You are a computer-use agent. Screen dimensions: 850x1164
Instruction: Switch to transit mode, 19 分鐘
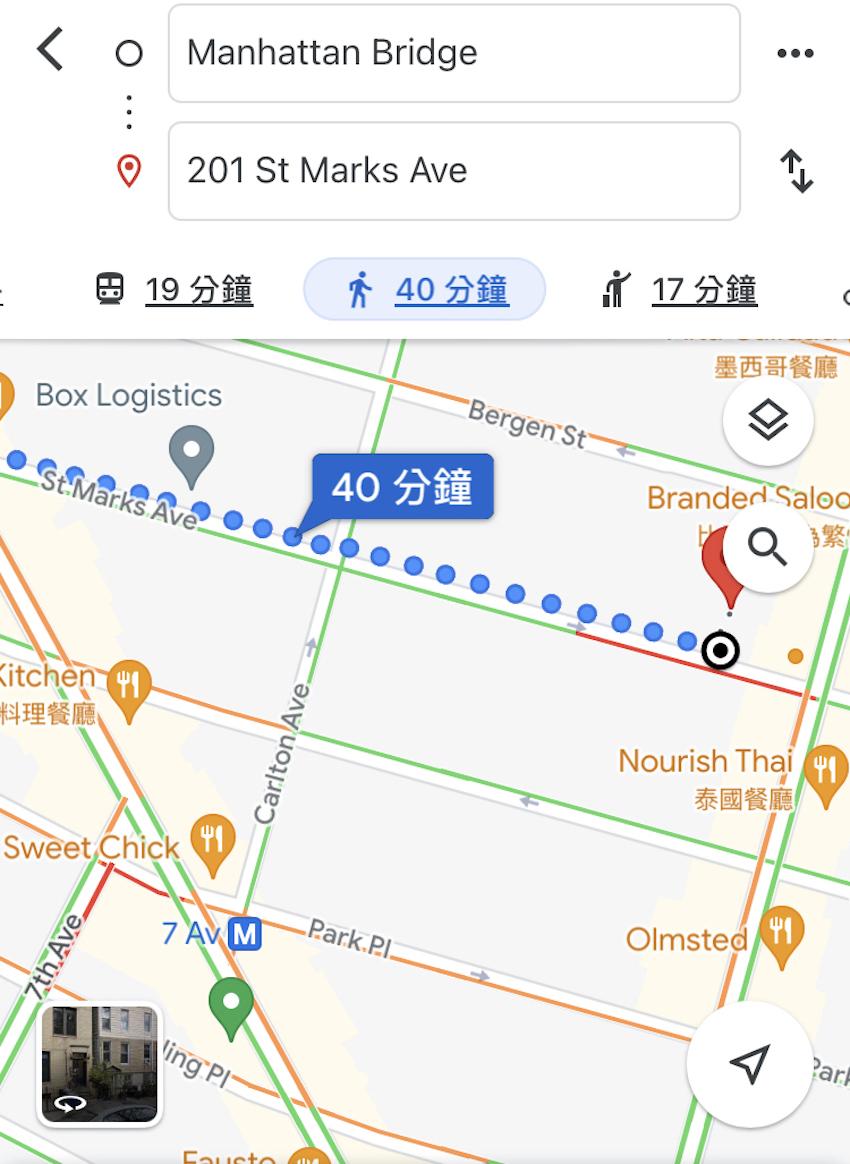coord(174,290)
